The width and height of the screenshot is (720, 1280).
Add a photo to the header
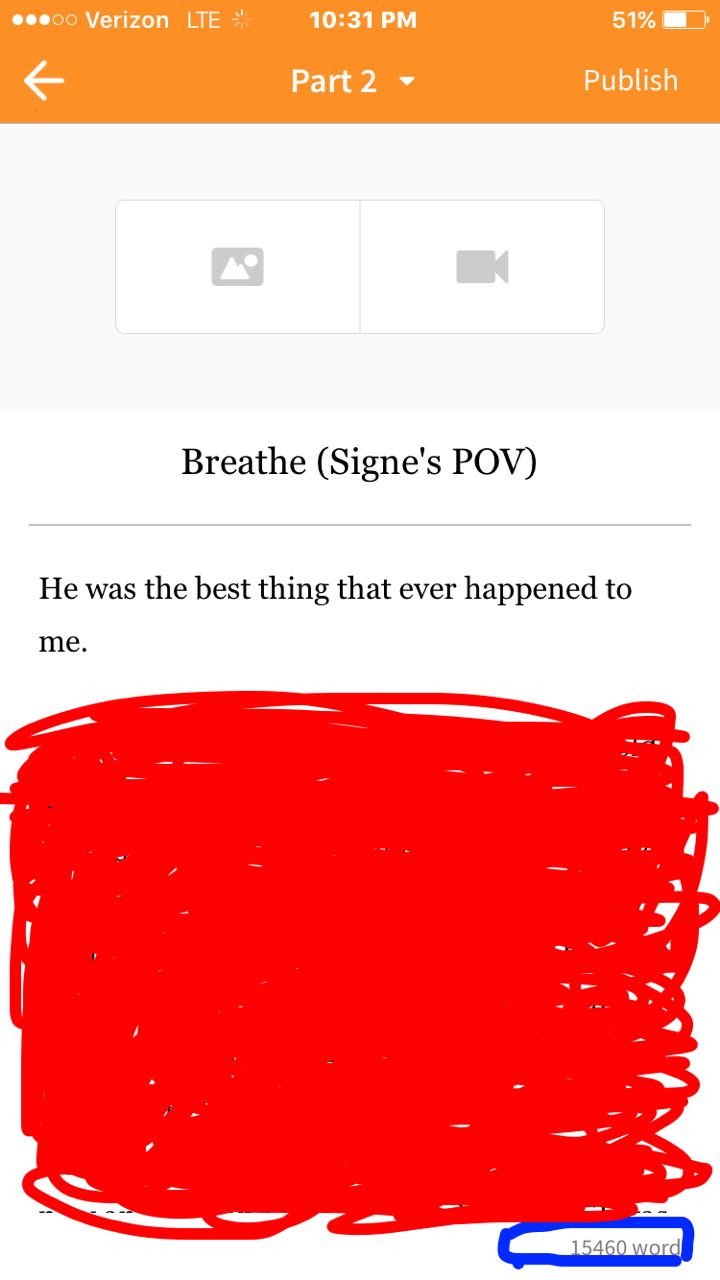(x=238, y=266)
